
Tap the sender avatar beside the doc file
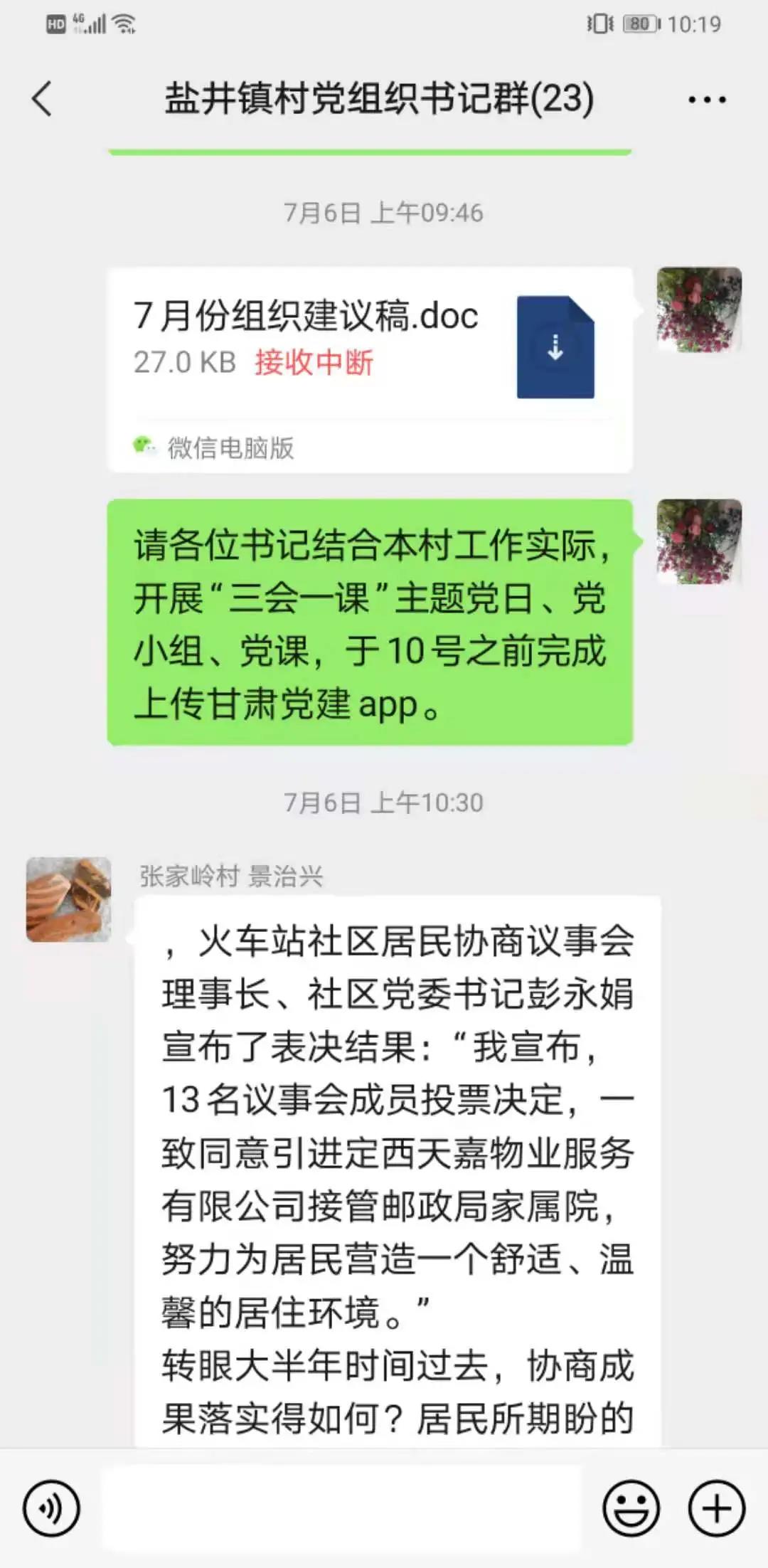698,309
